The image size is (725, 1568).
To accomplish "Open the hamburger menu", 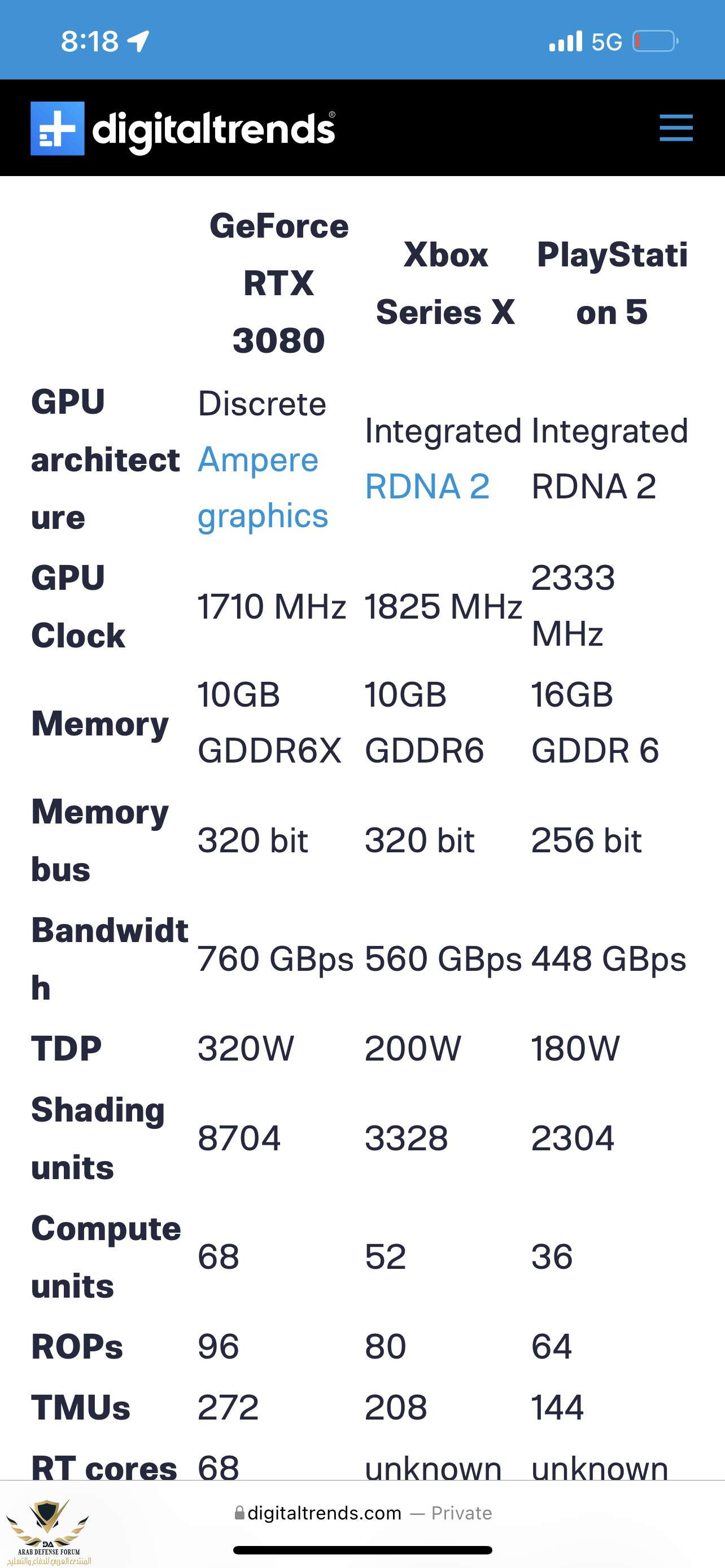I will click(x=676, y=128).
